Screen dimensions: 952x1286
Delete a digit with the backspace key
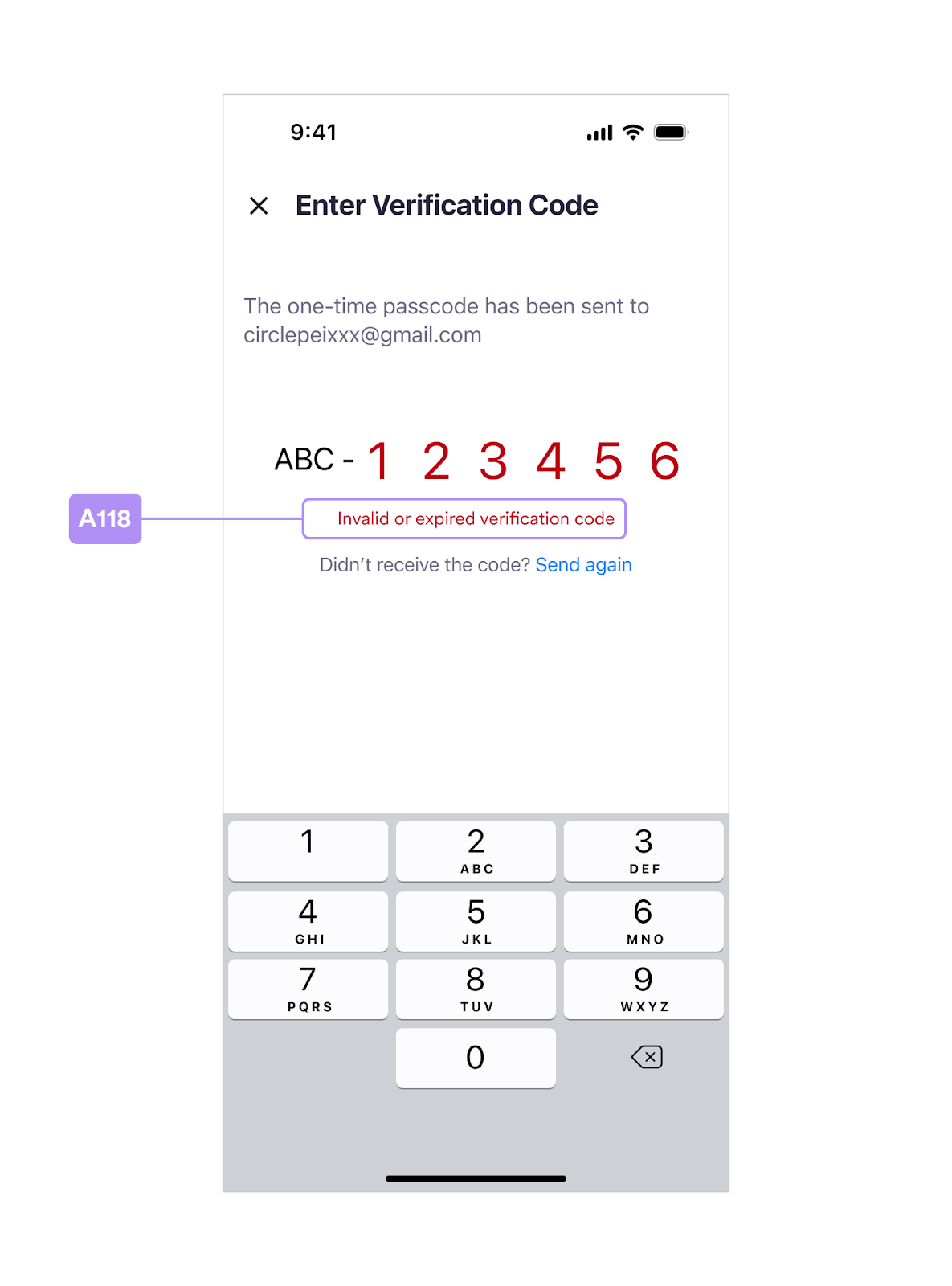click(x=647, y=1057)
